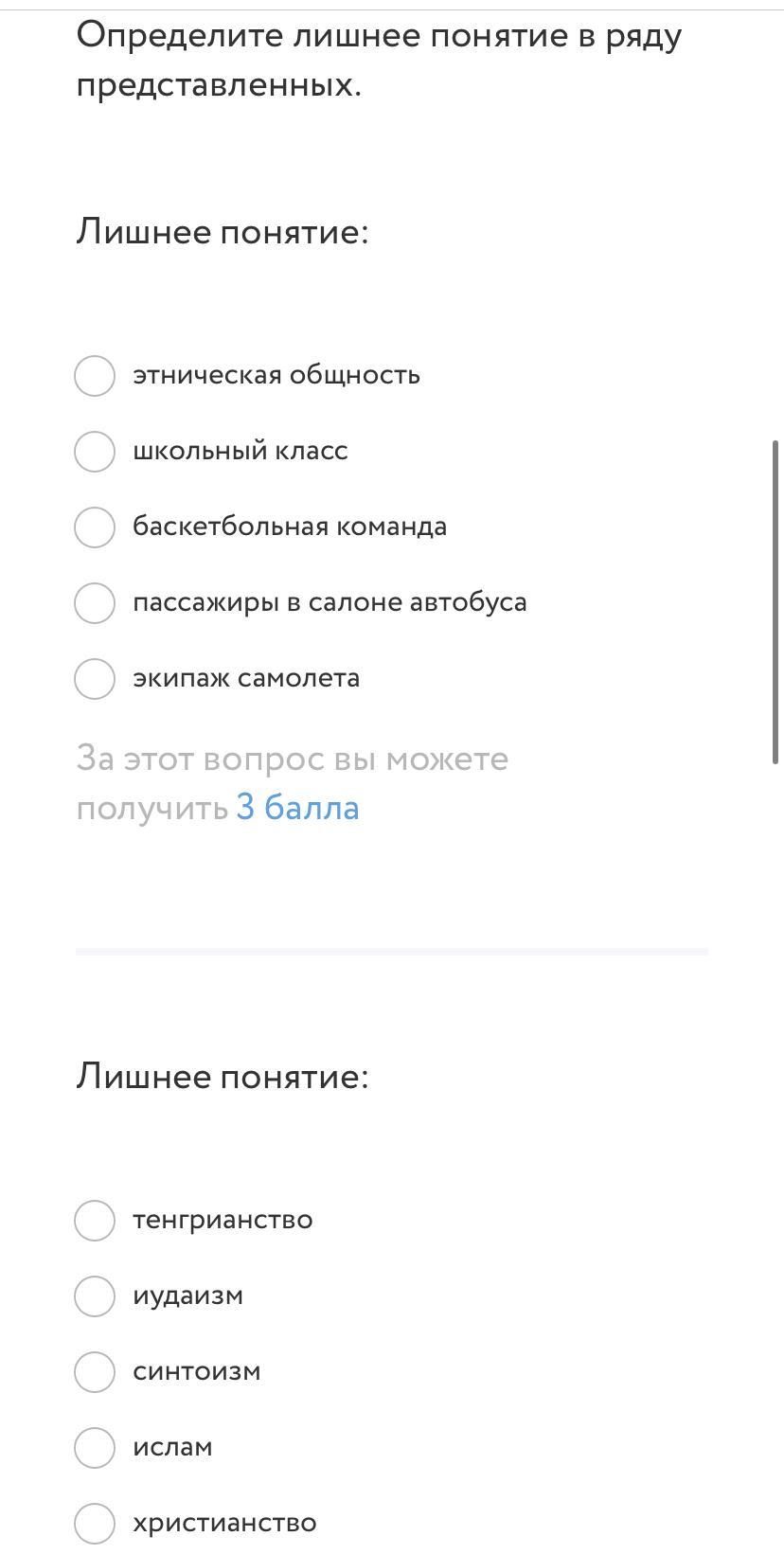The image size is (784, 1554).
Task: Pick the «ислам» radio button
Action: [95, 1448]
